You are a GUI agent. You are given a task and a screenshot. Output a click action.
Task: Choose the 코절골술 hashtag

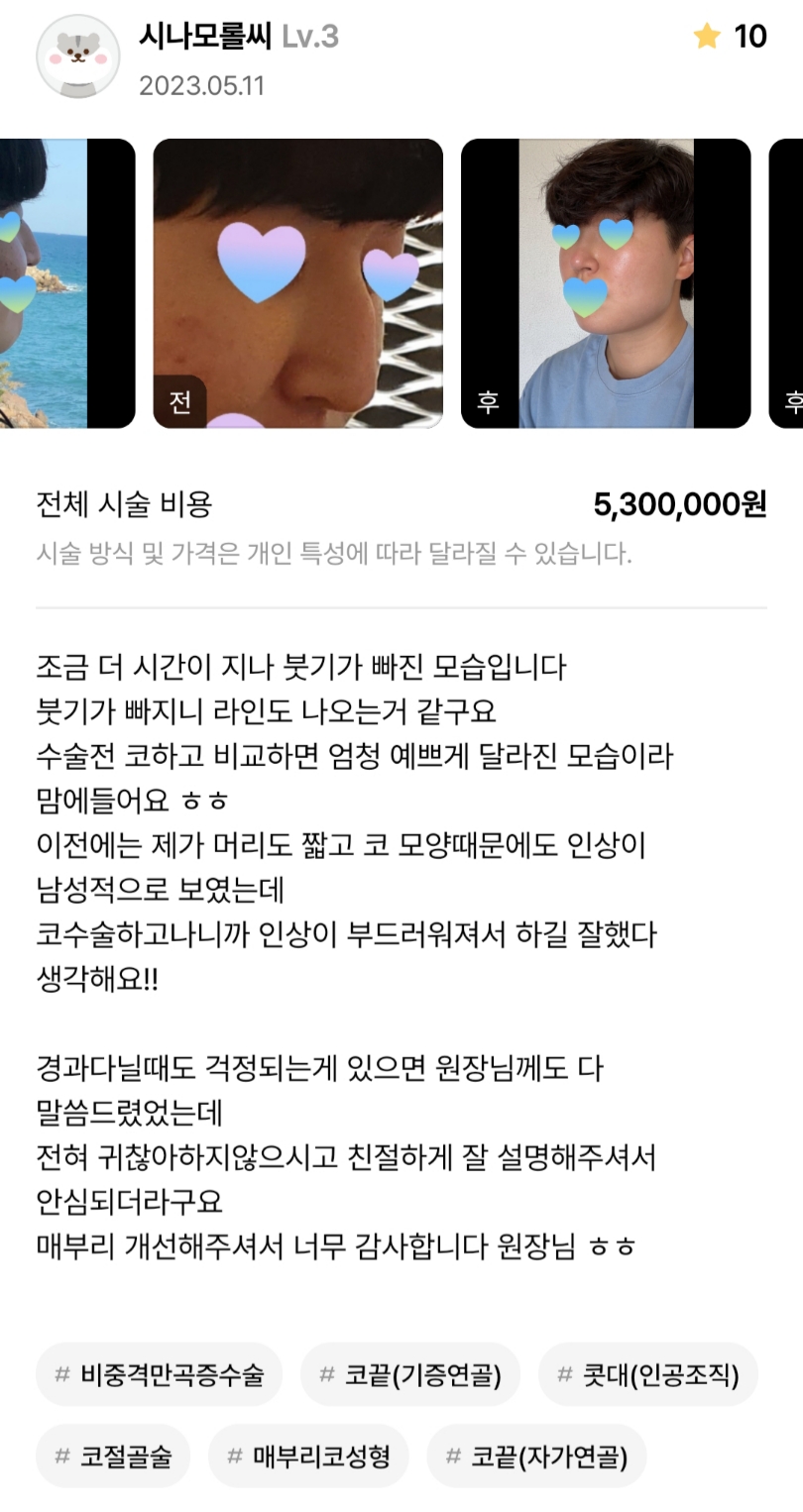113,1456
